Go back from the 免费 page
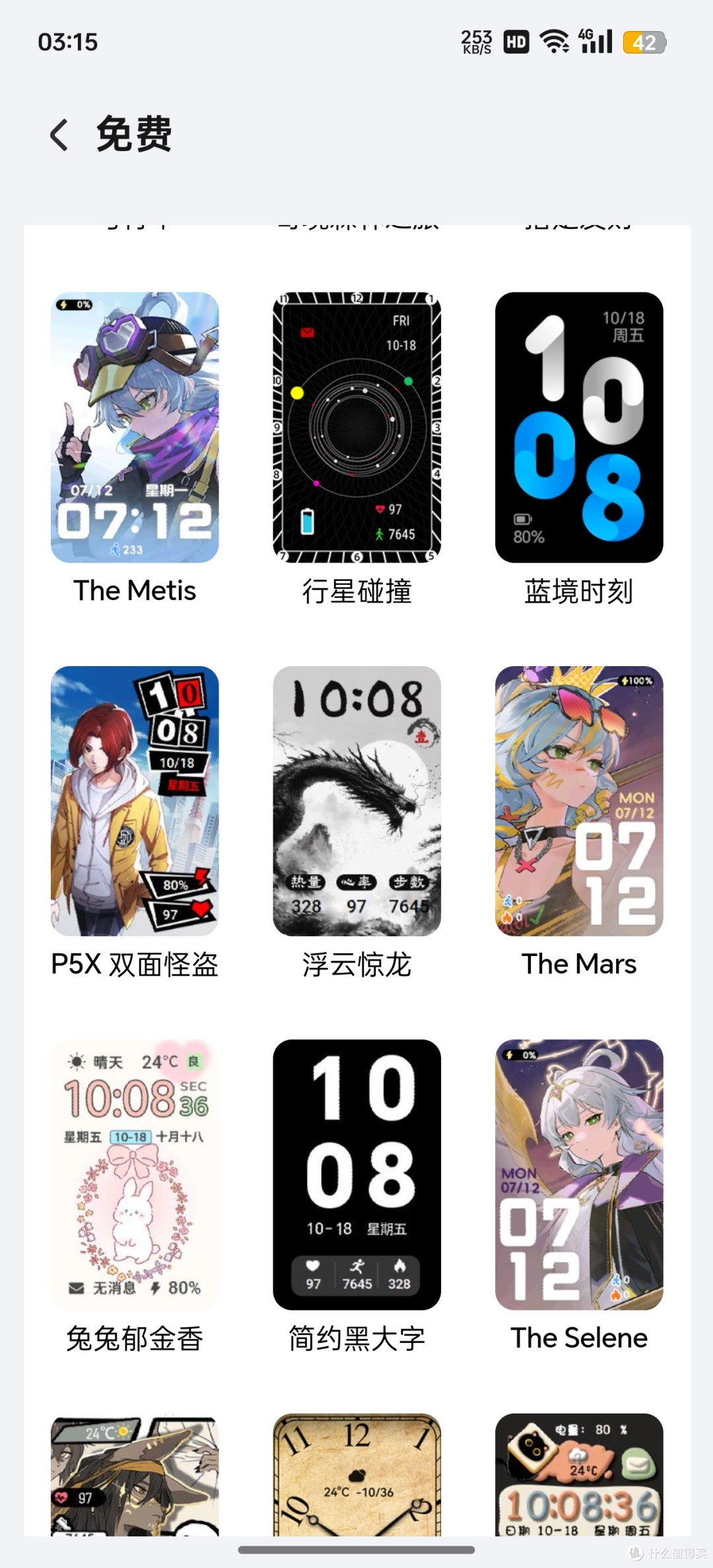This screenshot has width=713, height=1568. click(x=59, y=135)
